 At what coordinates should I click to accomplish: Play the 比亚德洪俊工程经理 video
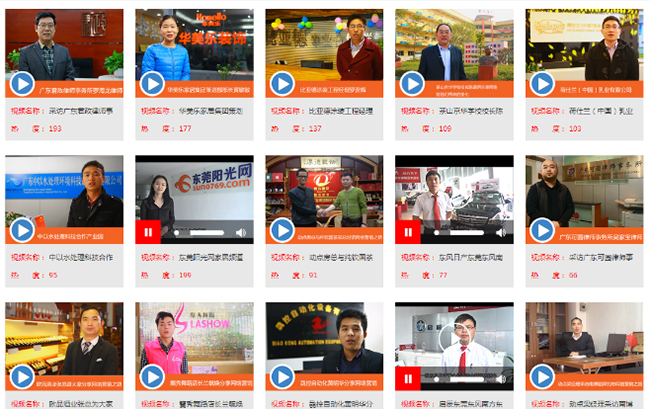click(282, 84)
